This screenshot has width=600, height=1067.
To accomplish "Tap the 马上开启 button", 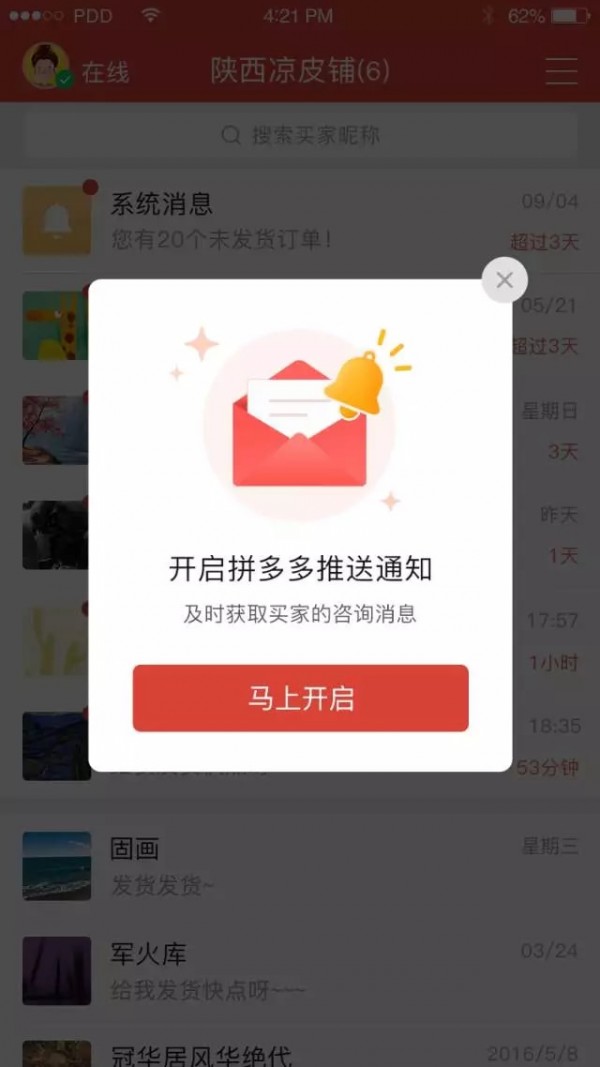I will tap(300, 698).
